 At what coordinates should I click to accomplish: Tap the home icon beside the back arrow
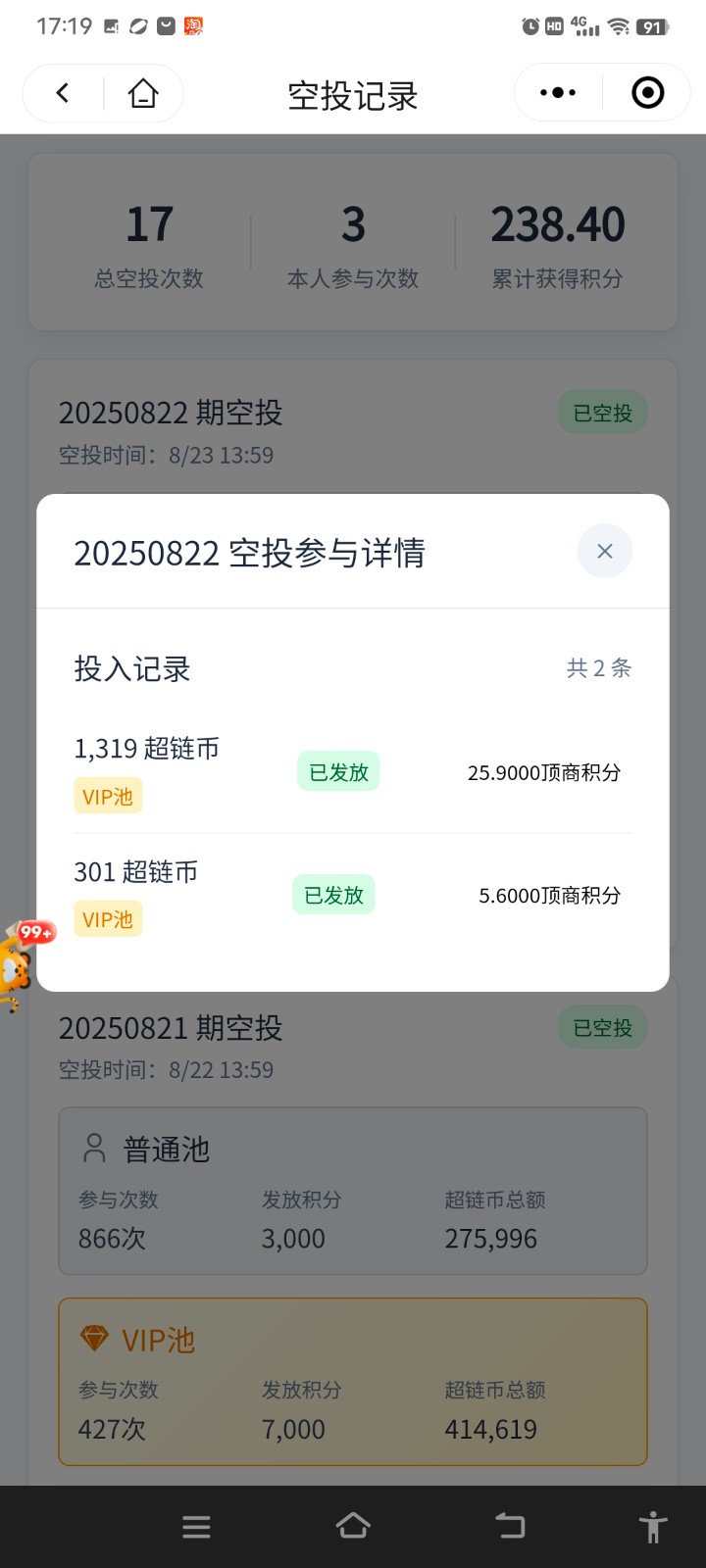click(143, 92)
